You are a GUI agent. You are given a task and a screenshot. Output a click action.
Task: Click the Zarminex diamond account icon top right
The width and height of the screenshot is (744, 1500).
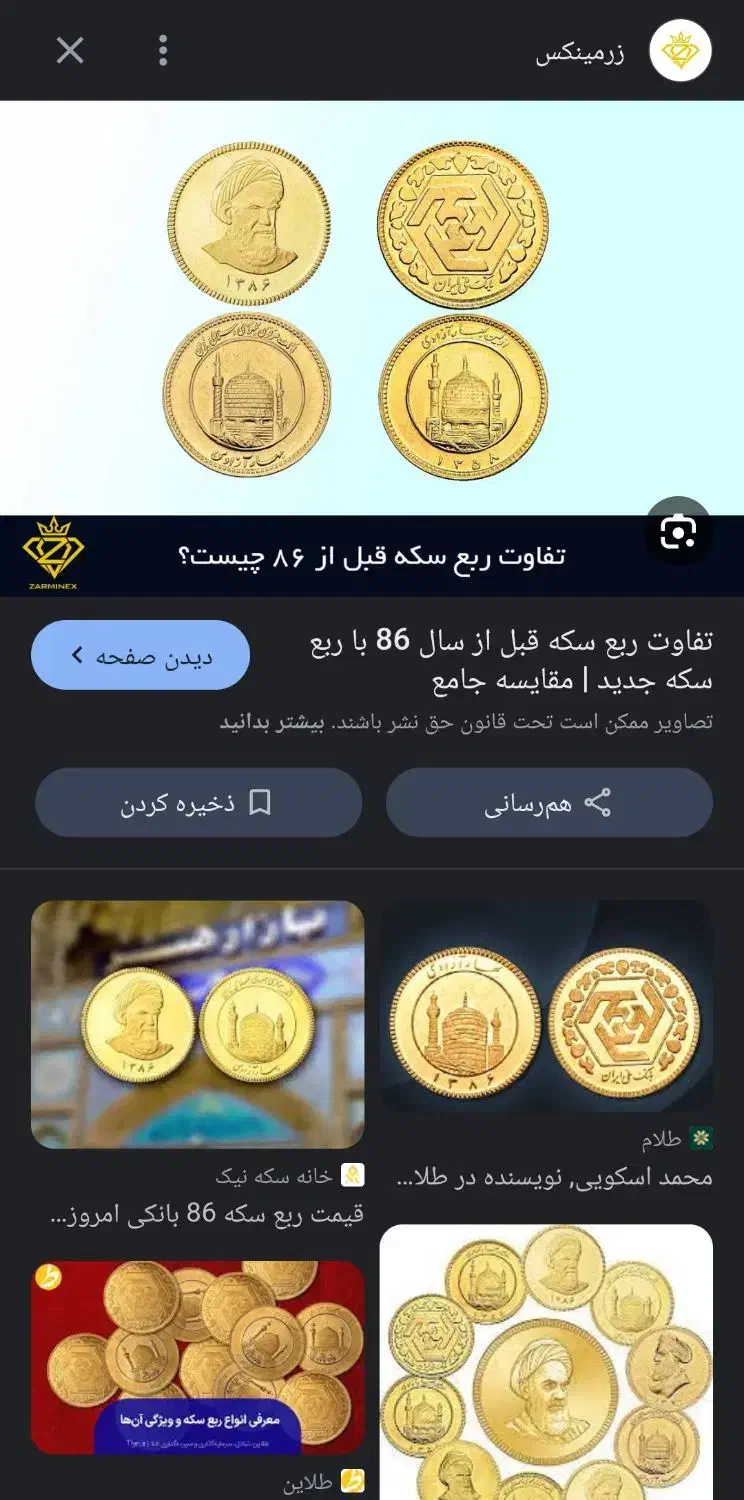(x=679, y=50)
